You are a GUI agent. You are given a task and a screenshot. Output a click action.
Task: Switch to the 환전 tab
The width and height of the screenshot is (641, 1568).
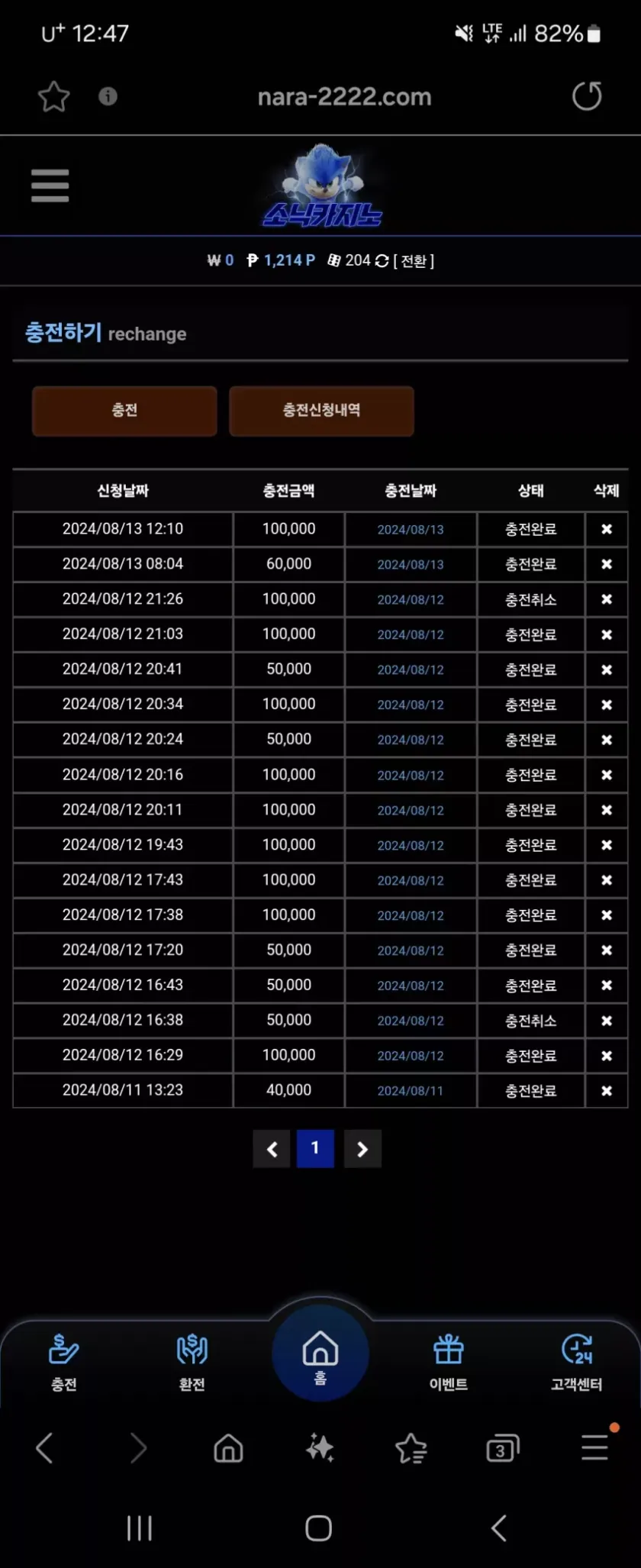tap(192, 1362)
